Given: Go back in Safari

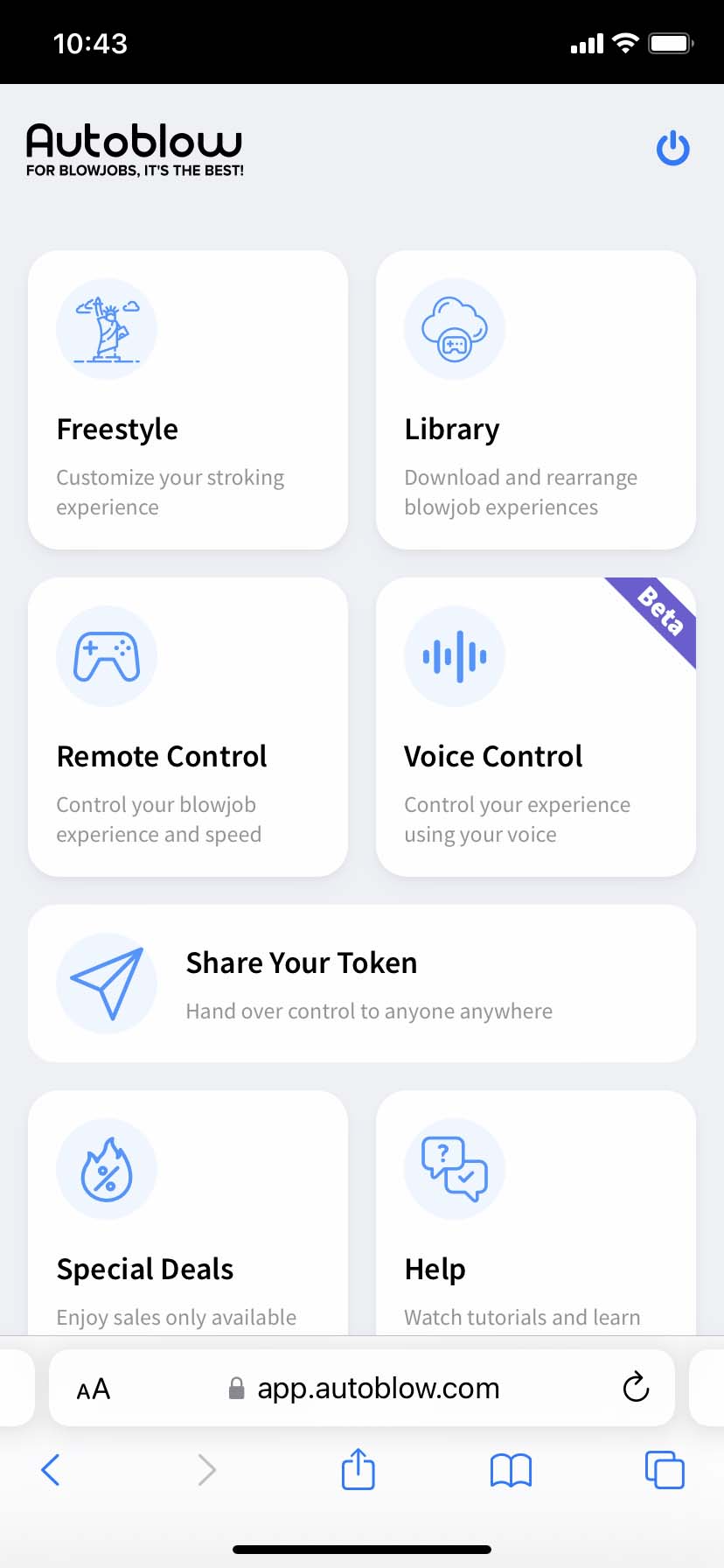Looking at the screenshot, I should point(51,1470).
